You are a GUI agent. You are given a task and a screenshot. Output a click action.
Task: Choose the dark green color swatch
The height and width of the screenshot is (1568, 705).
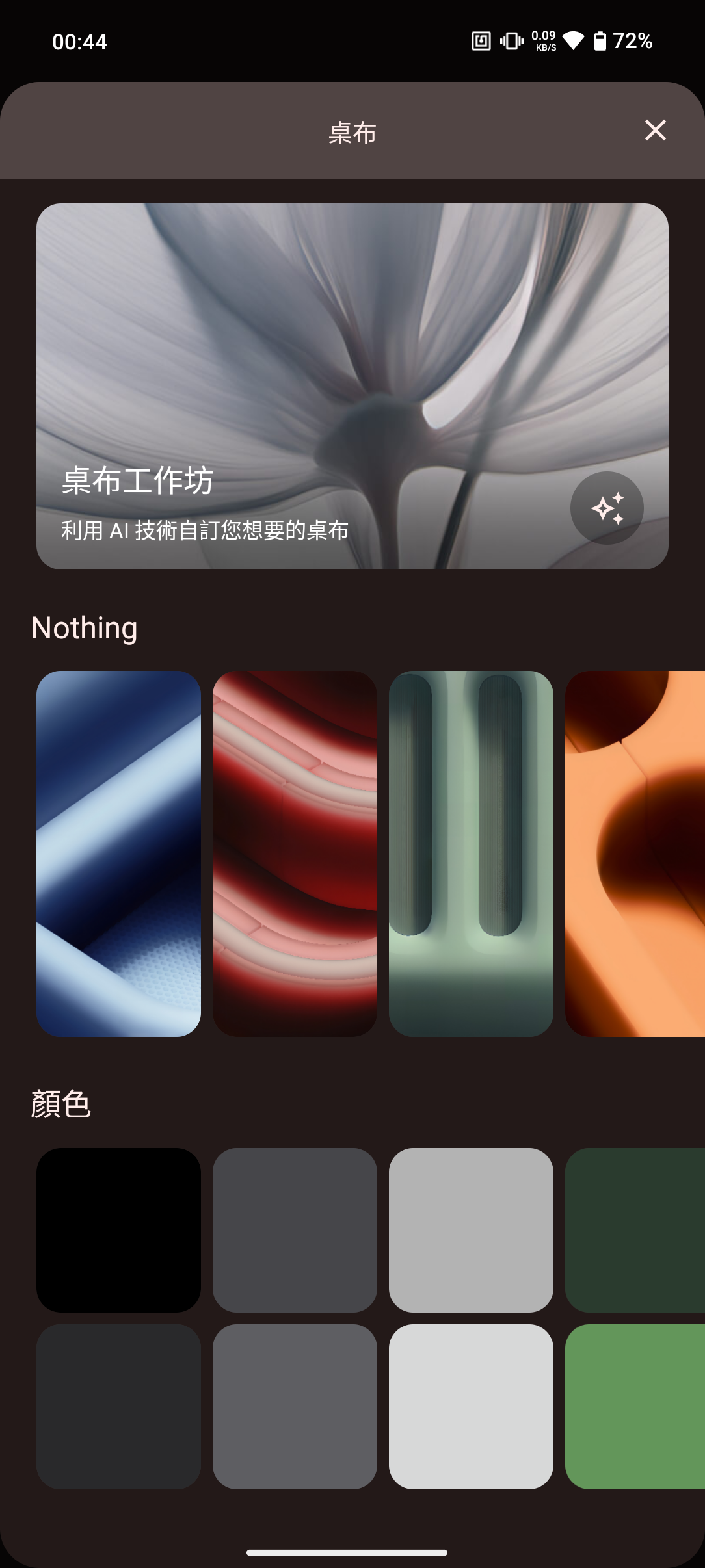click(635, 1230)
